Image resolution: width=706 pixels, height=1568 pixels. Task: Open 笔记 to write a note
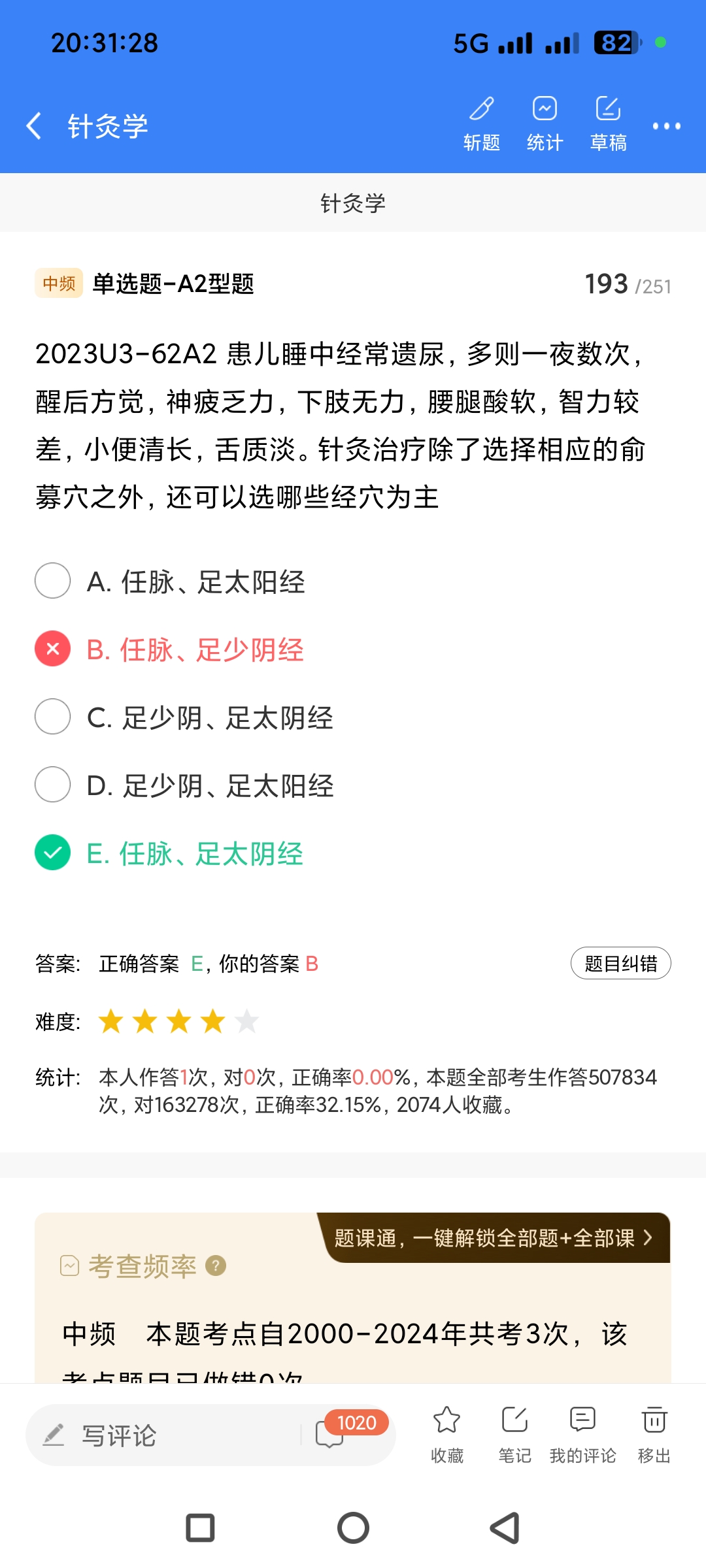tap(514, 1434)
